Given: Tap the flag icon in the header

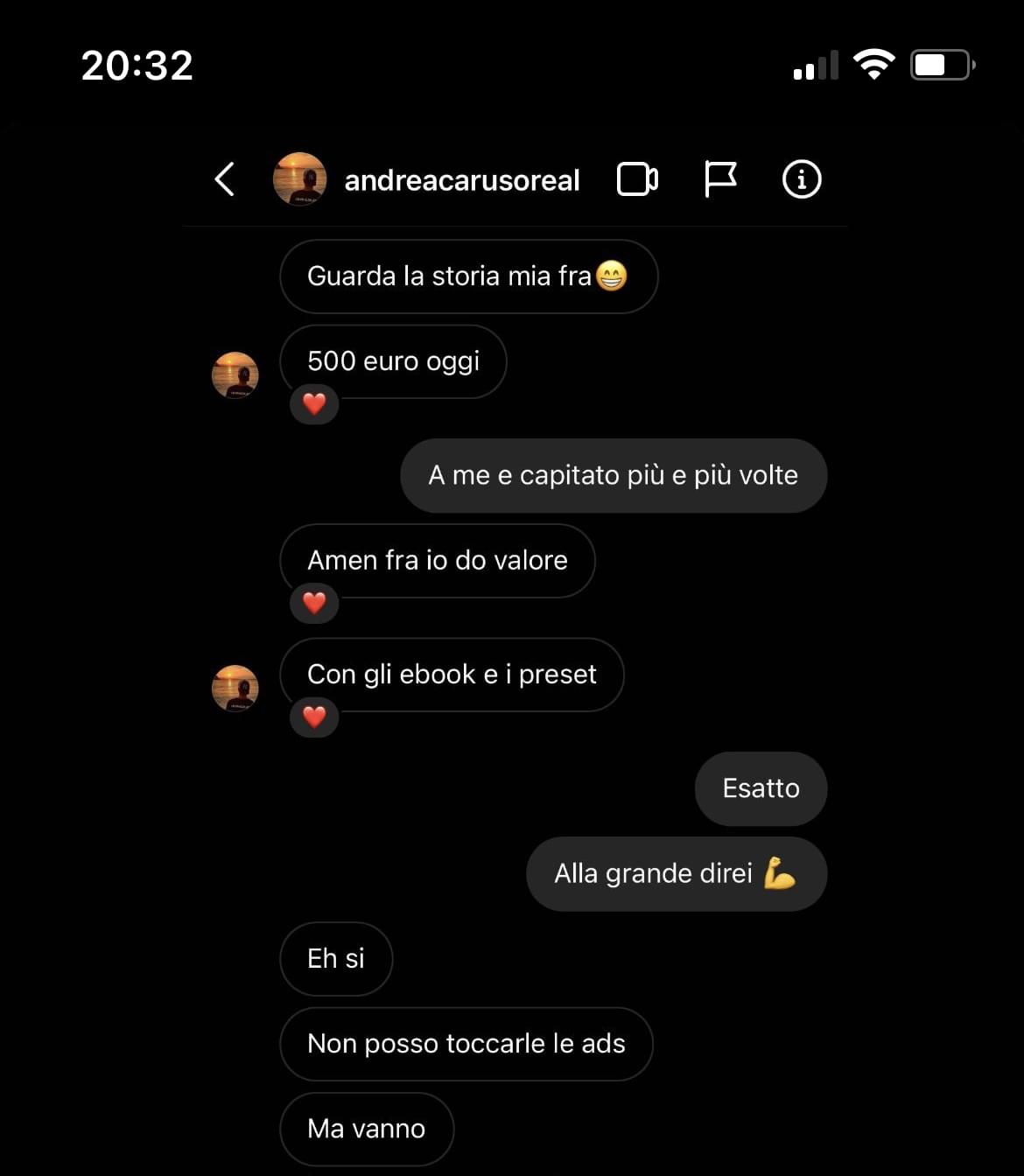Looking at the screenshot, I should pos(720,179).
